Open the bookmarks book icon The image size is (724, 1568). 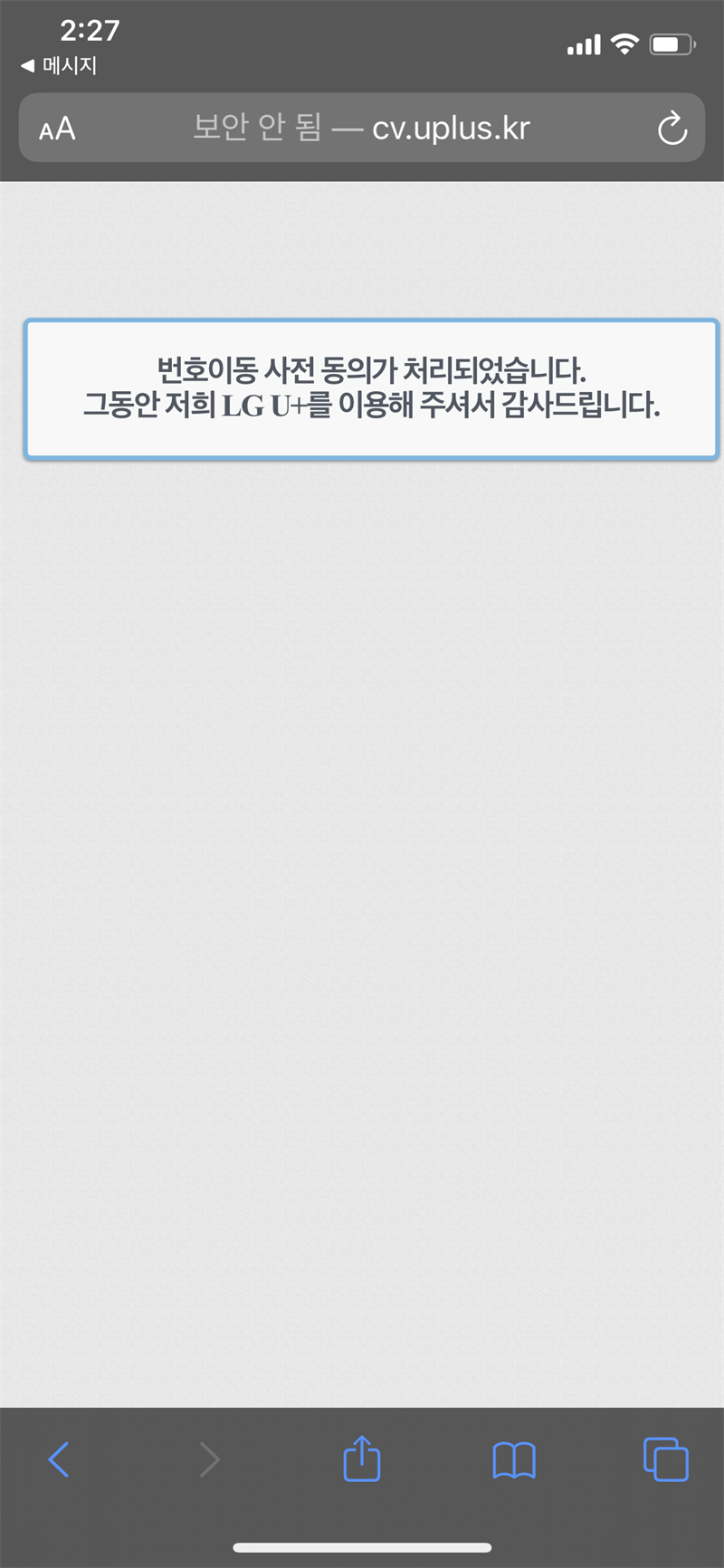coord(513,1459)
